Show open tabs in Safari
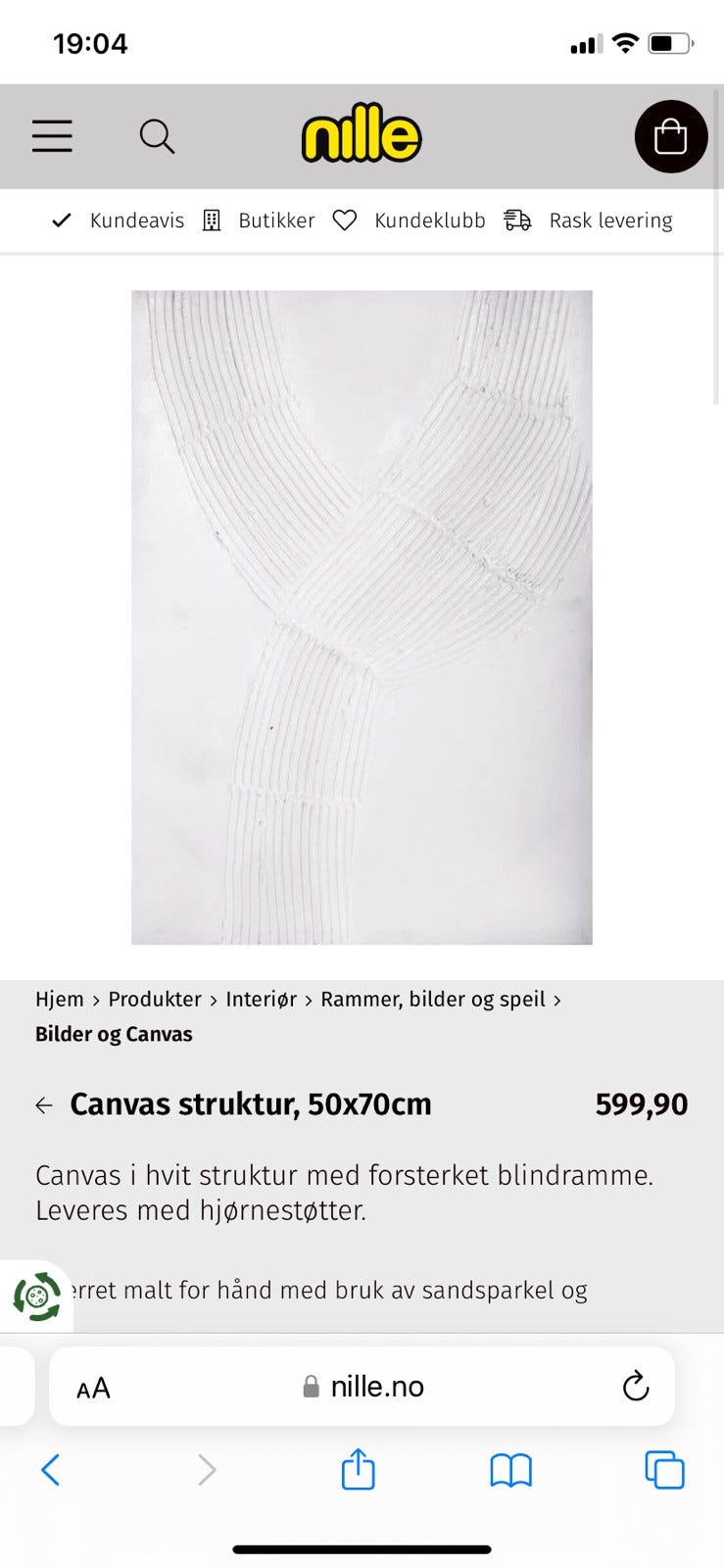Image resolution: width=724 pixels, height=1568 pixels. coord(664,1470)
